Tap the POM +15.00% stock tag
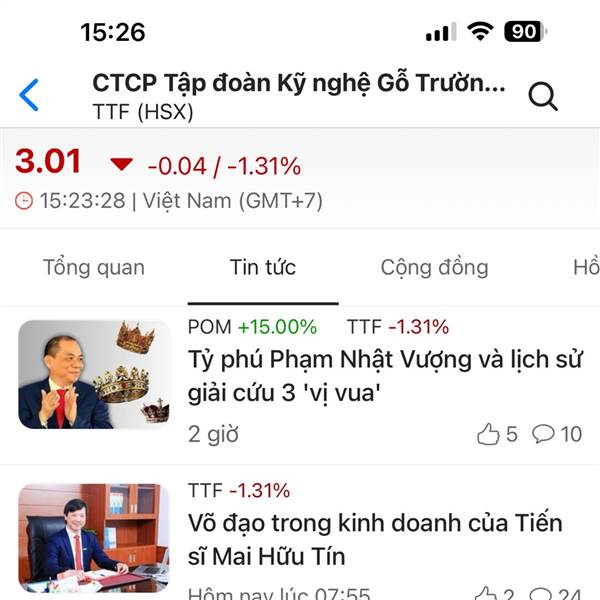 point(252,327)
